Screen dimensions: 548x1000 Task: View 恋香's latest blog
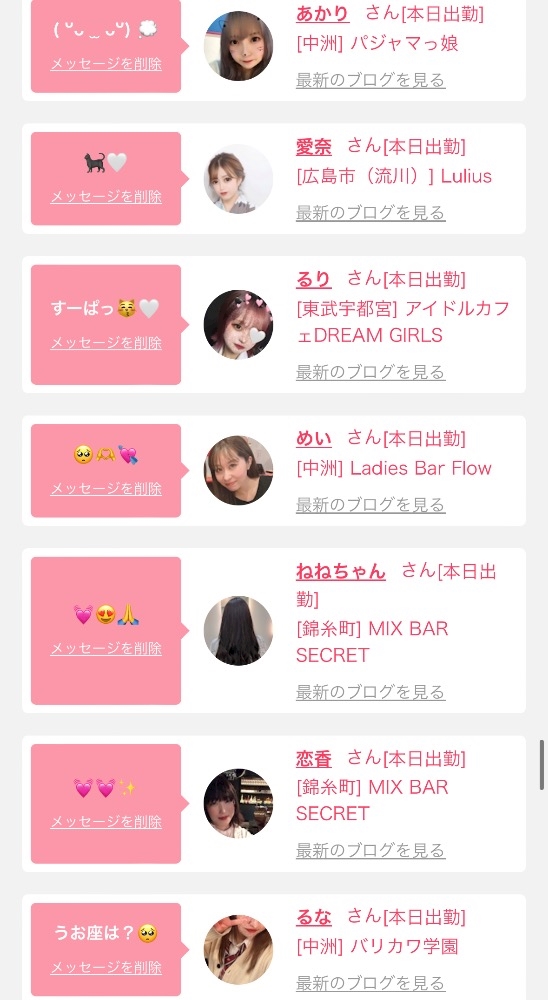coord(371,850)
